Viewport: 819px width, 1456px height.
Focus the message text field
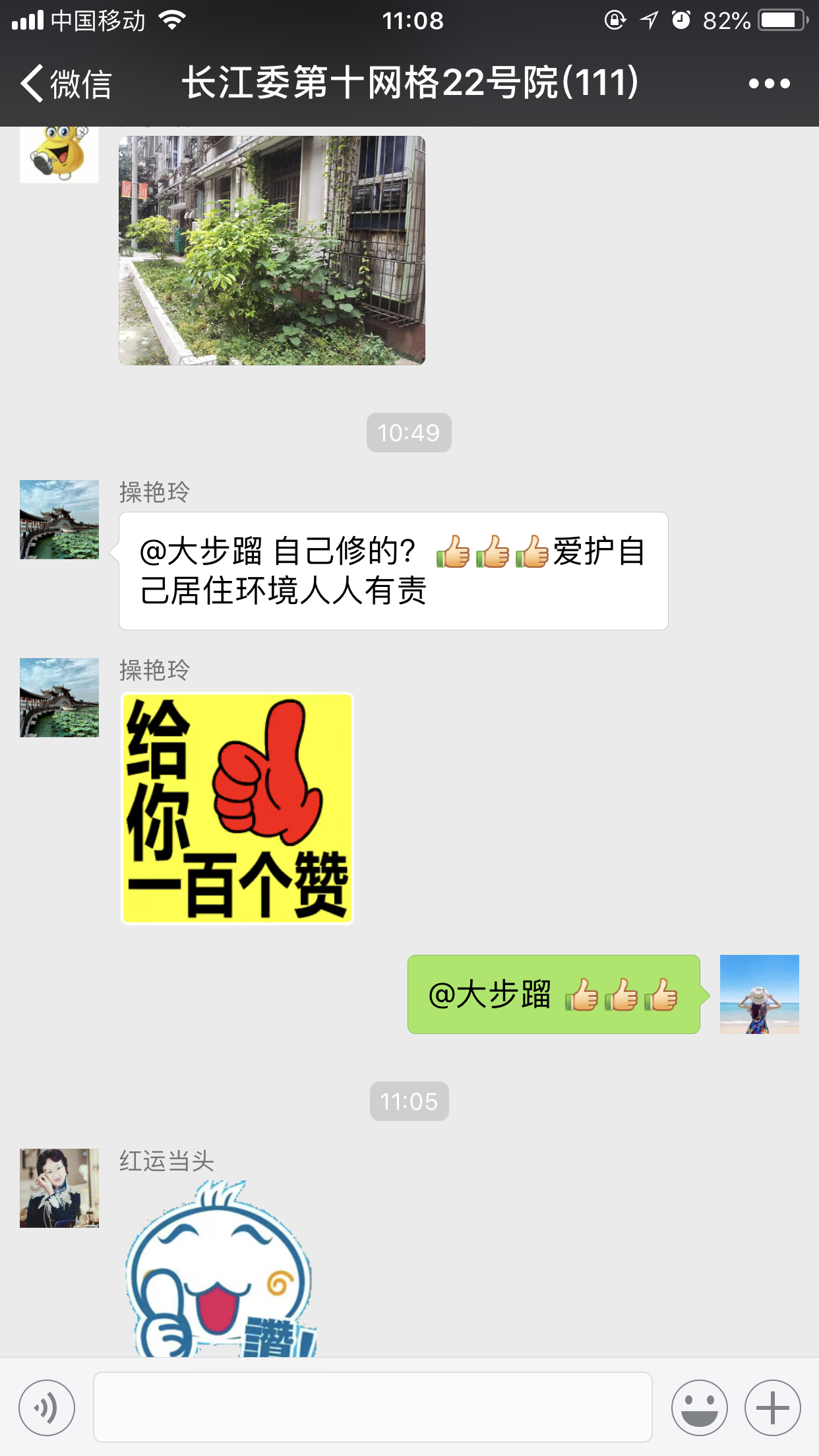click(373, 1407)
